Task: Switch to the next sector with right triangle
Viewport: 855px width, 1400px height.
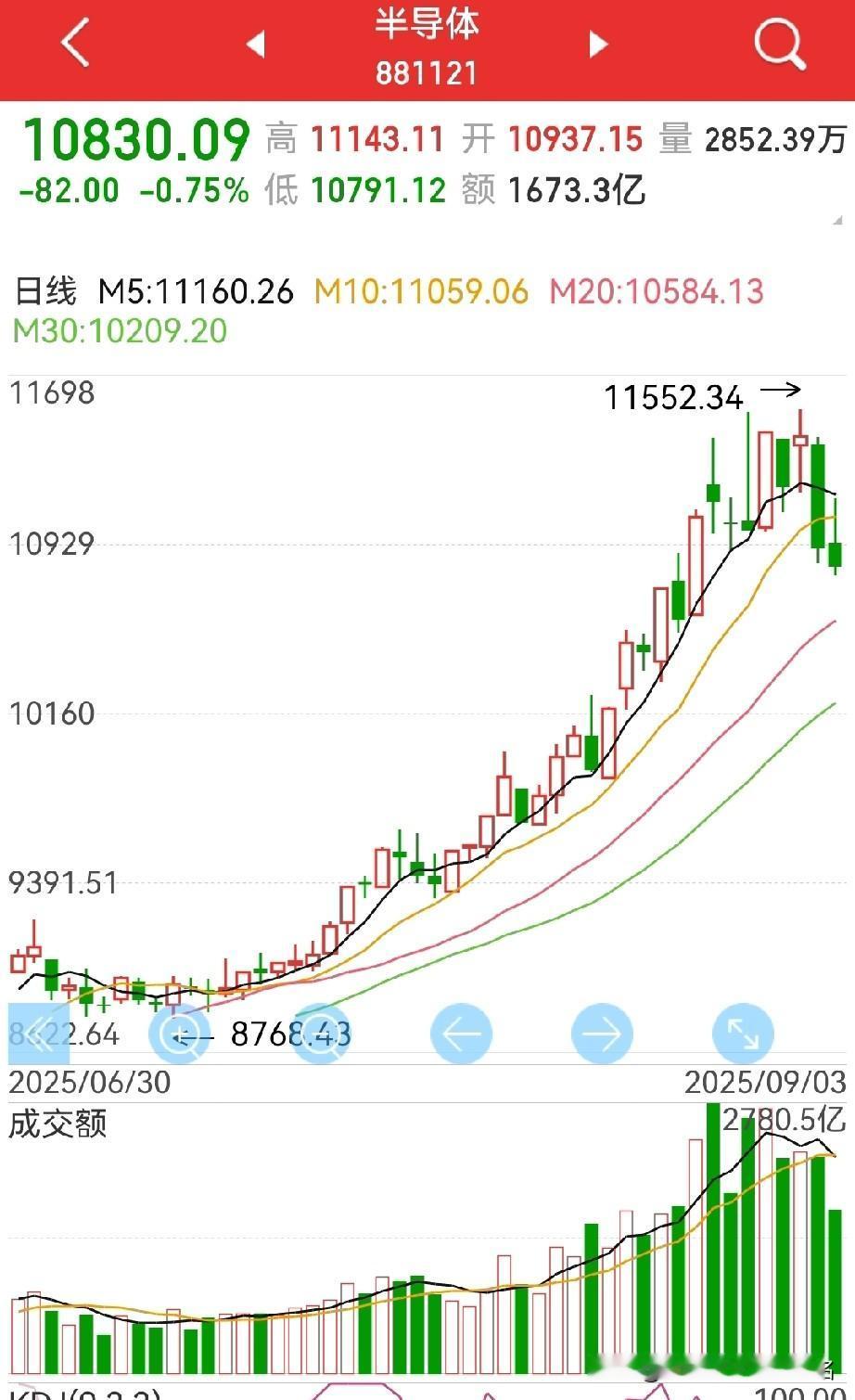Action: (x=598, y=44)
